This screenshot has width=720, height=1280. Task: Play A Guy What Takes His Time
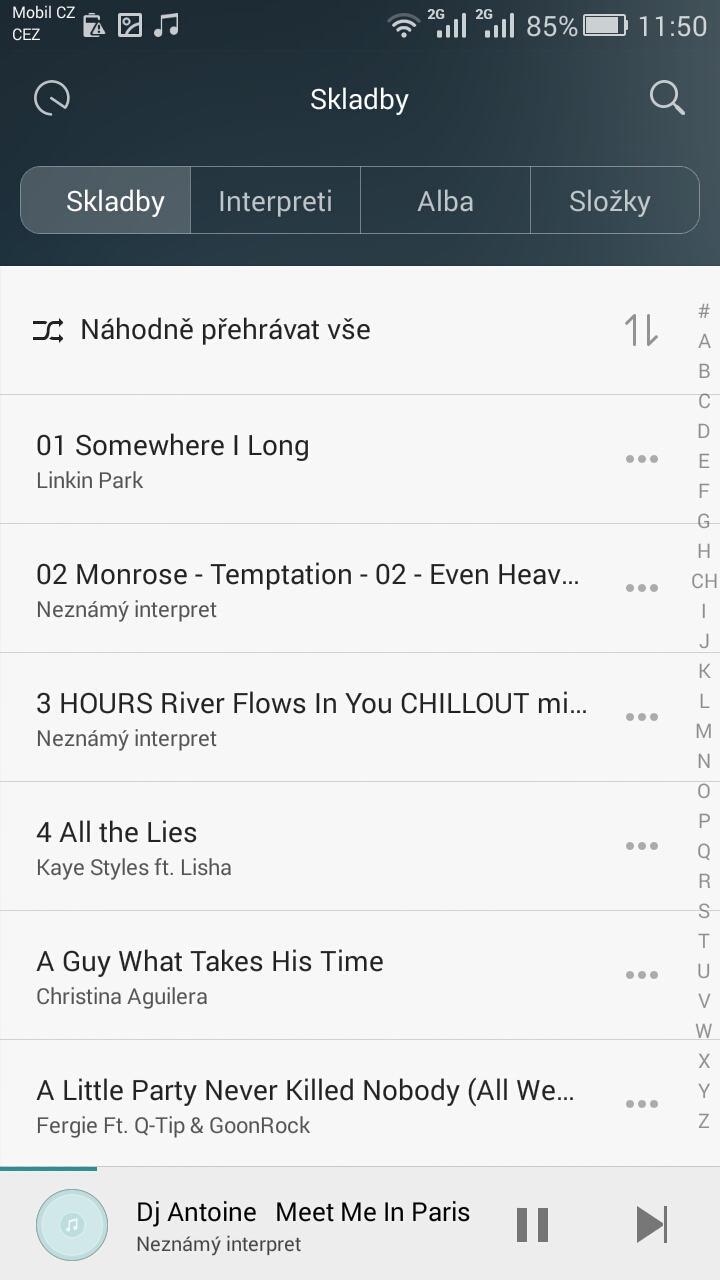(x=300, y=976)
